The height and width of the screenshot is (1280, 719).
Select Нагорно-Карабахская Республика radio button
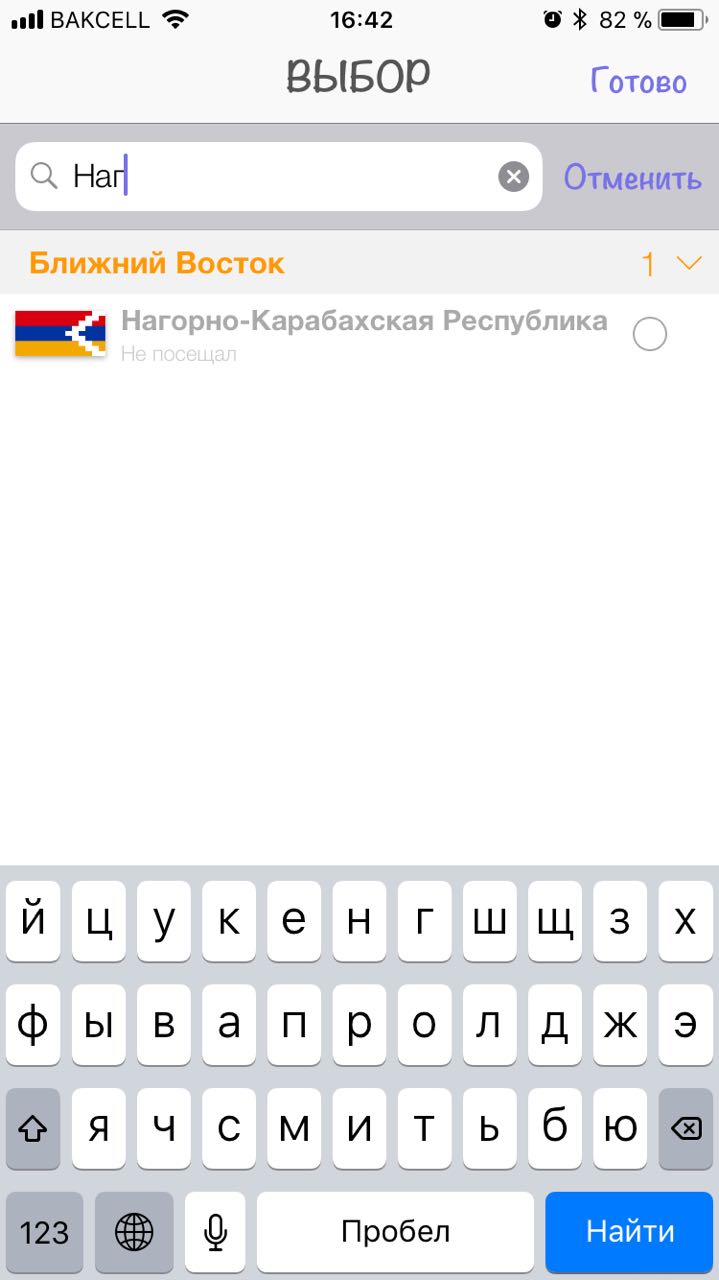(650, 335)
